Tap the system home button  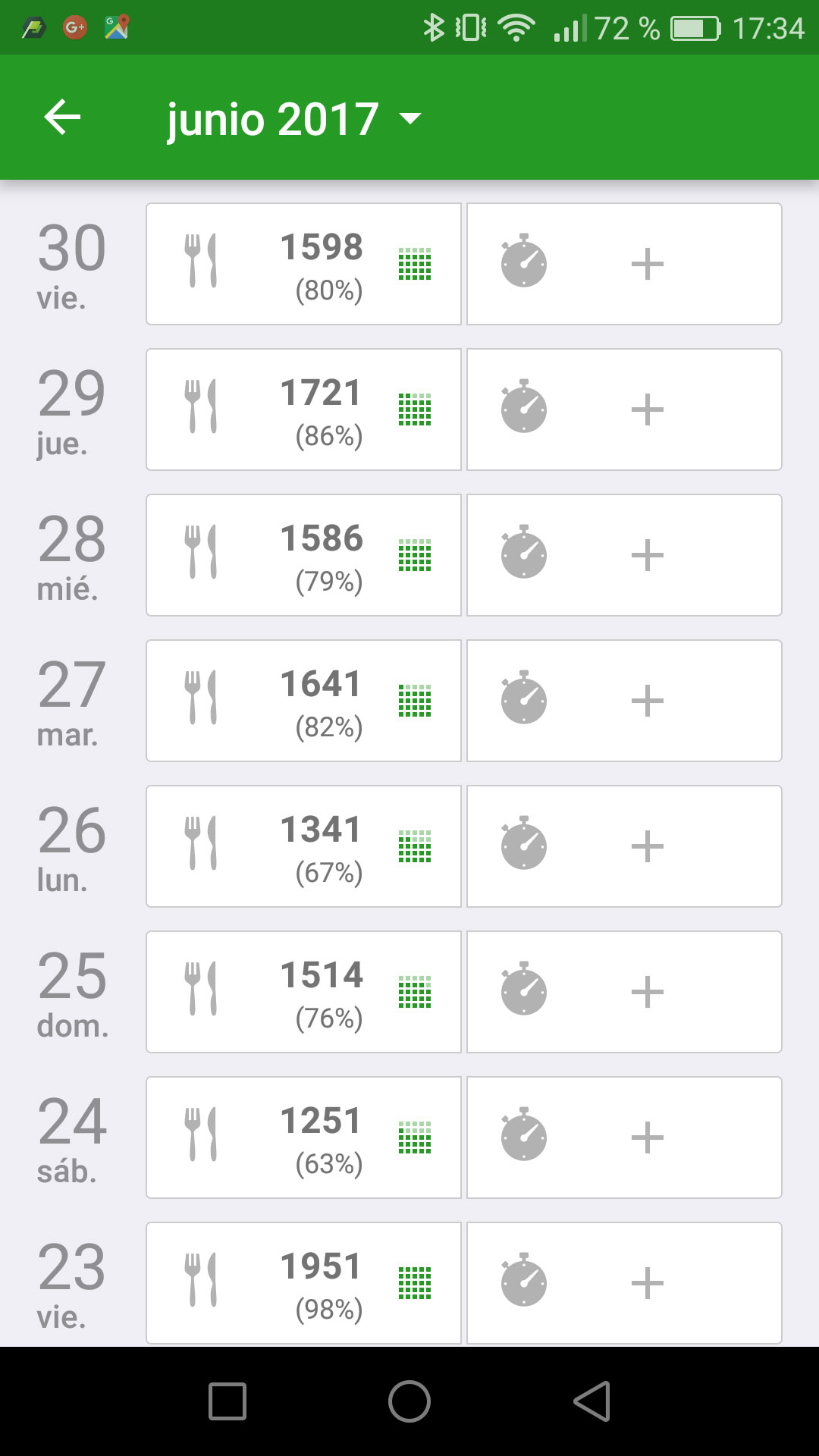[409, 1401]
